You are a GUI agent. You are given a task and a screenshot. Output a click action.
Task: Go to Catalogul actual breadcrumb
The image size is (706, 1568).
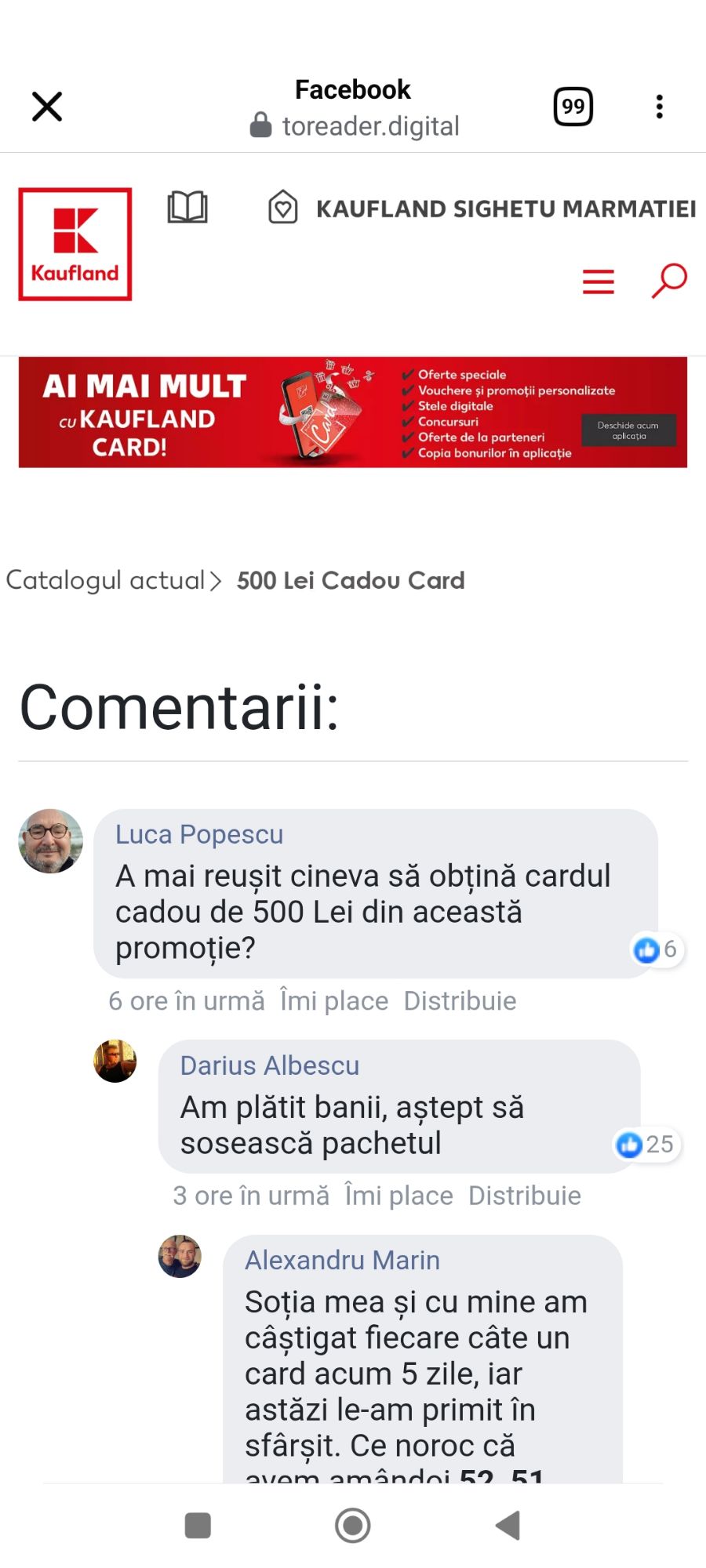pyautogui.click(x=105, y=580)
